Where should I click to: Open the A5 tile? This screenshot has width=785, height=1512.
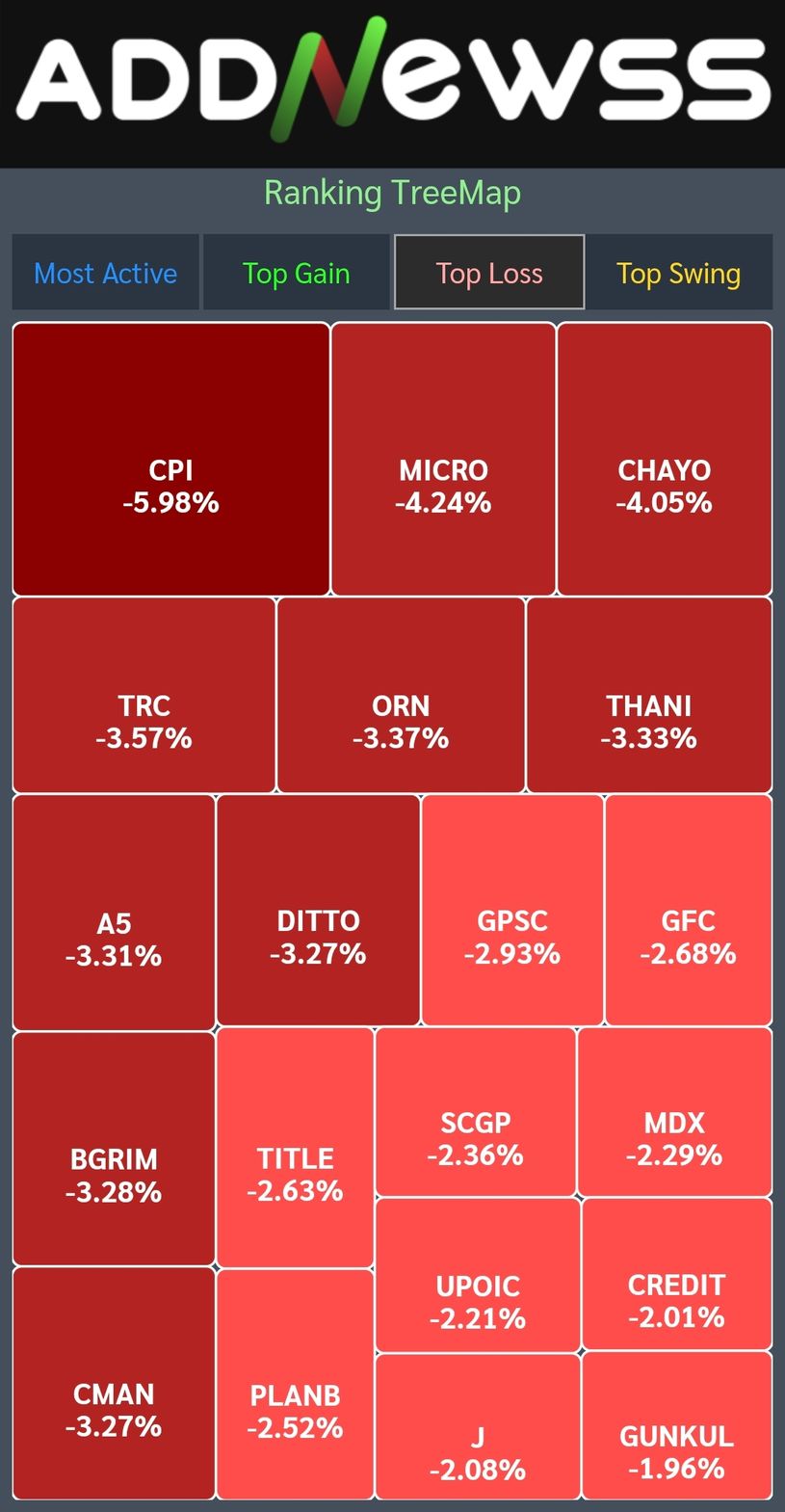(x=114, y=912)
